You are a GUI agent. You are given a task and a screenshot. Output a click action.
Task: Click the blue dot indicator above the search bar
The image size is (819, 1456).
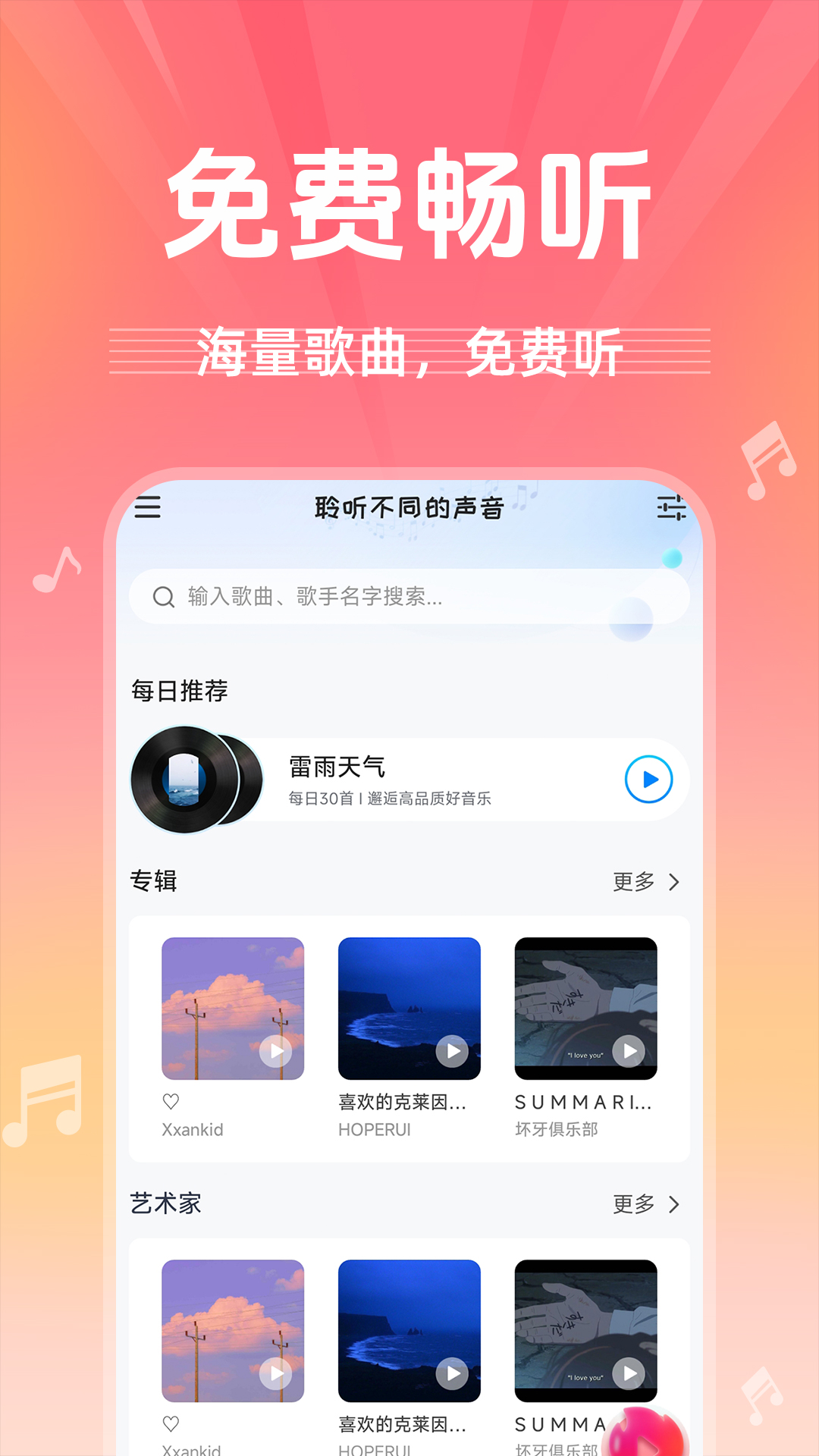(670, 559)
